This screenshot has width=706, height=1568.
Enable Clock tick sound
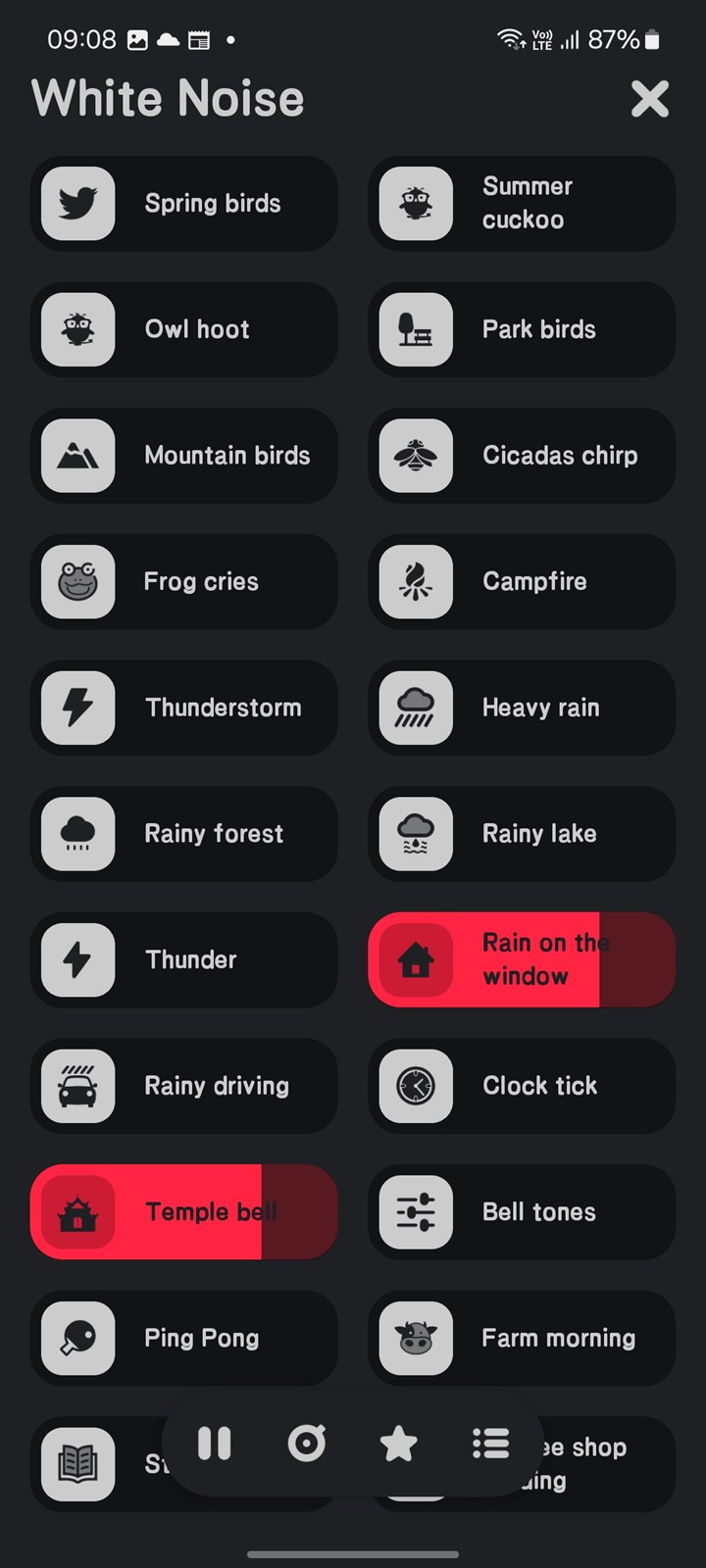click(x=522, y=1086)
